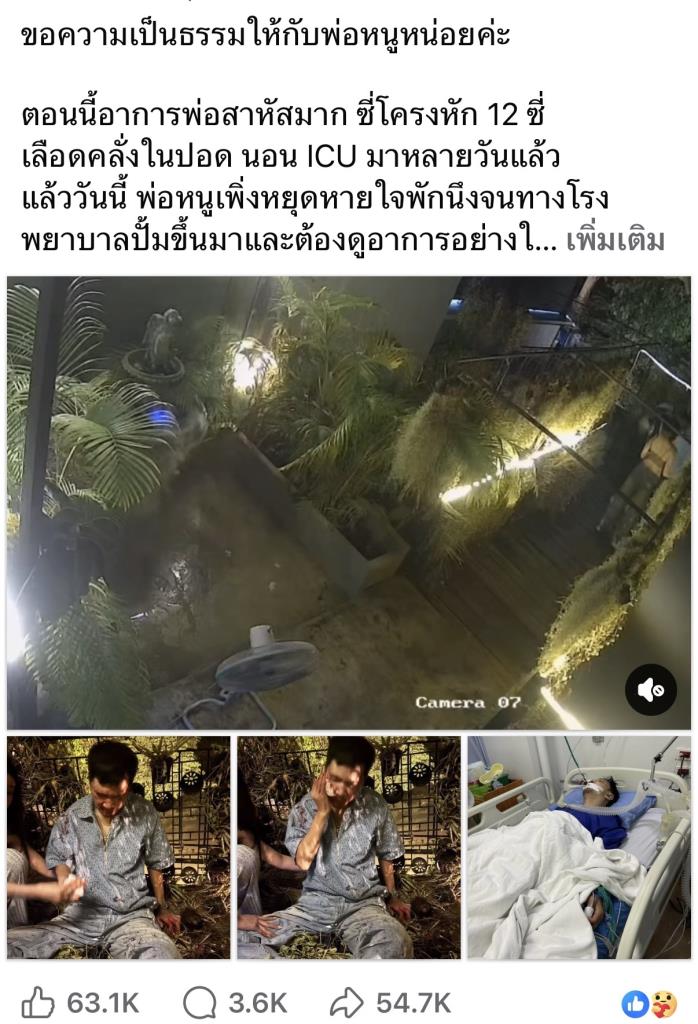Viewport: 698px width, 1024px height.
Task: Unmute the CCTV video
Action: point(651,690)
